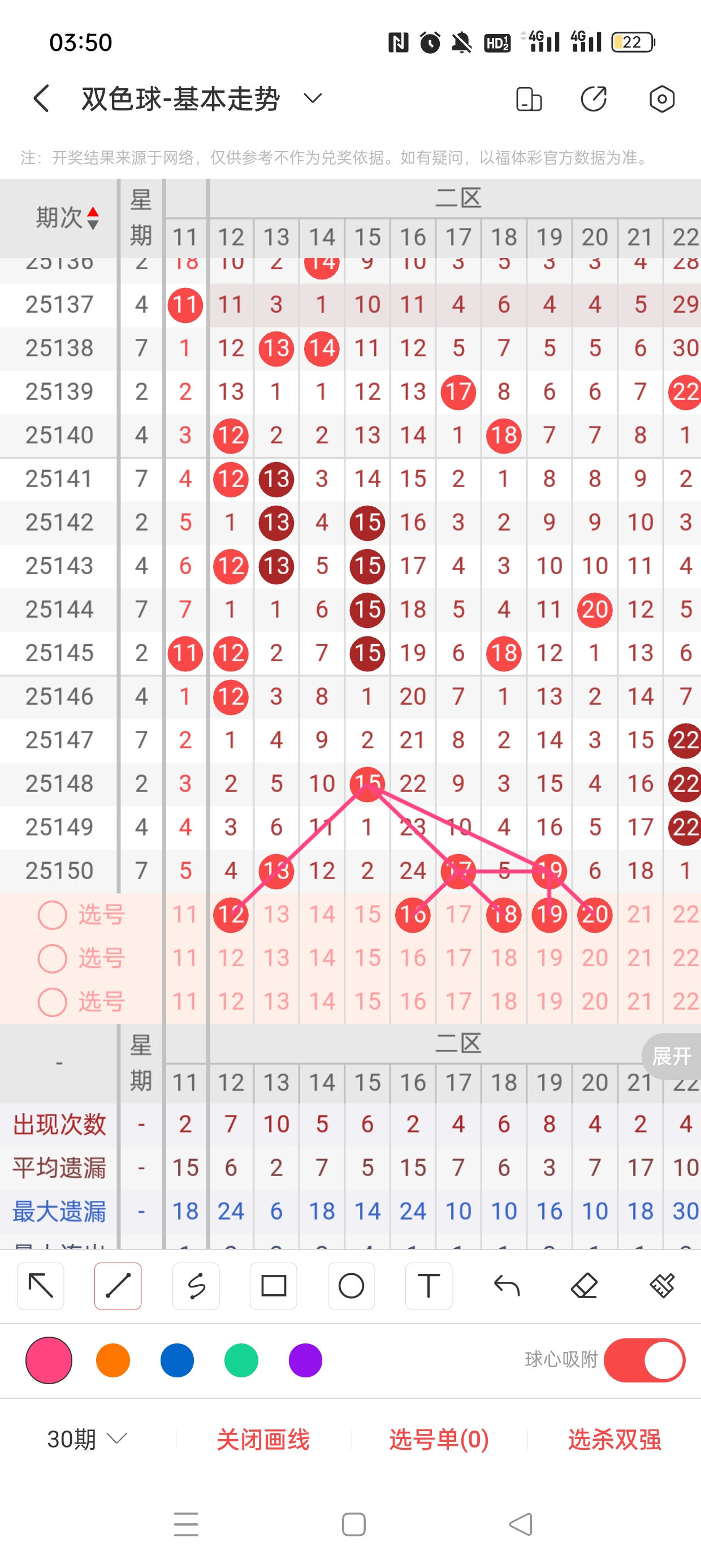Pick the circle shape tool
The height and width of the screenshot is (1568, 701).
(351, 1286)
